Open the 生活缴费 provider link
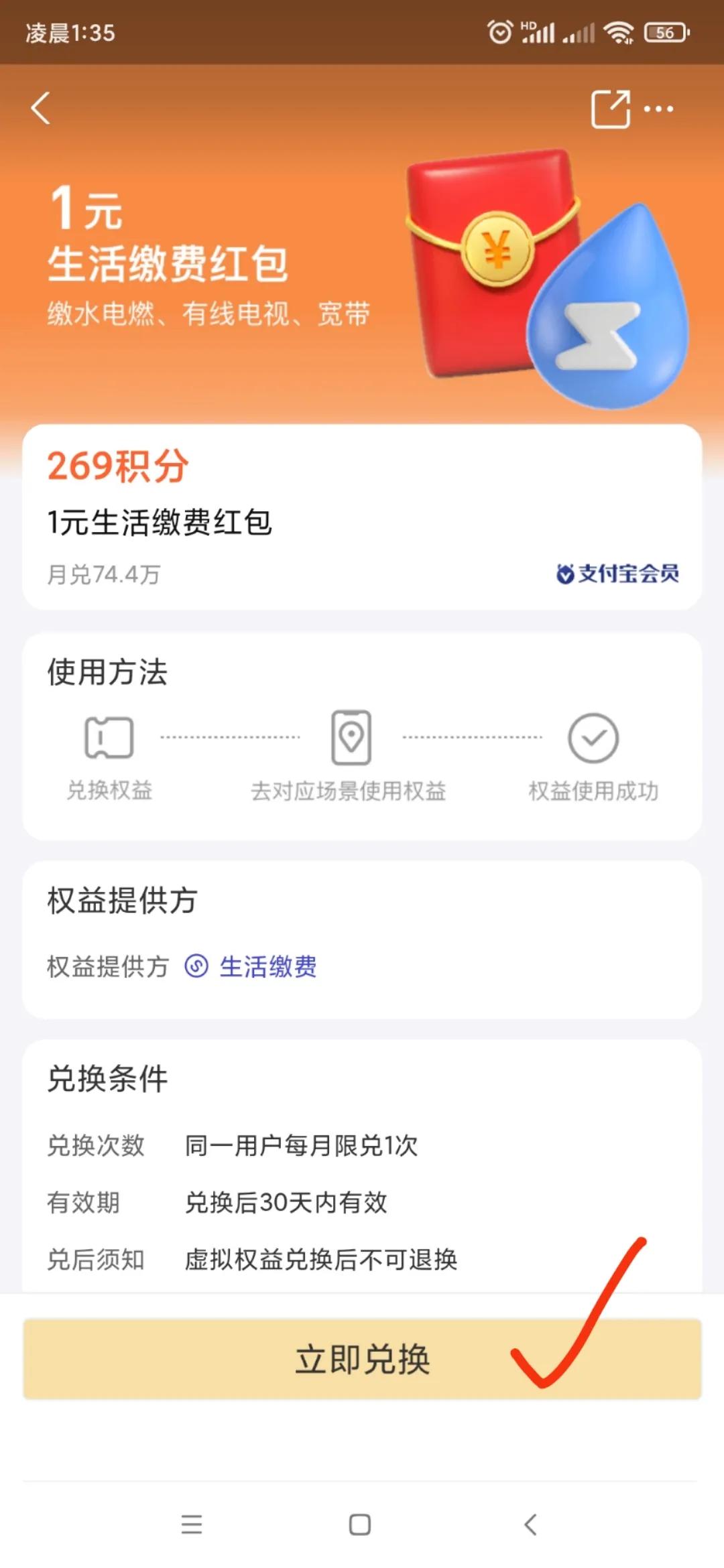This screenshot has width=724, height=1568. (268, 966)
